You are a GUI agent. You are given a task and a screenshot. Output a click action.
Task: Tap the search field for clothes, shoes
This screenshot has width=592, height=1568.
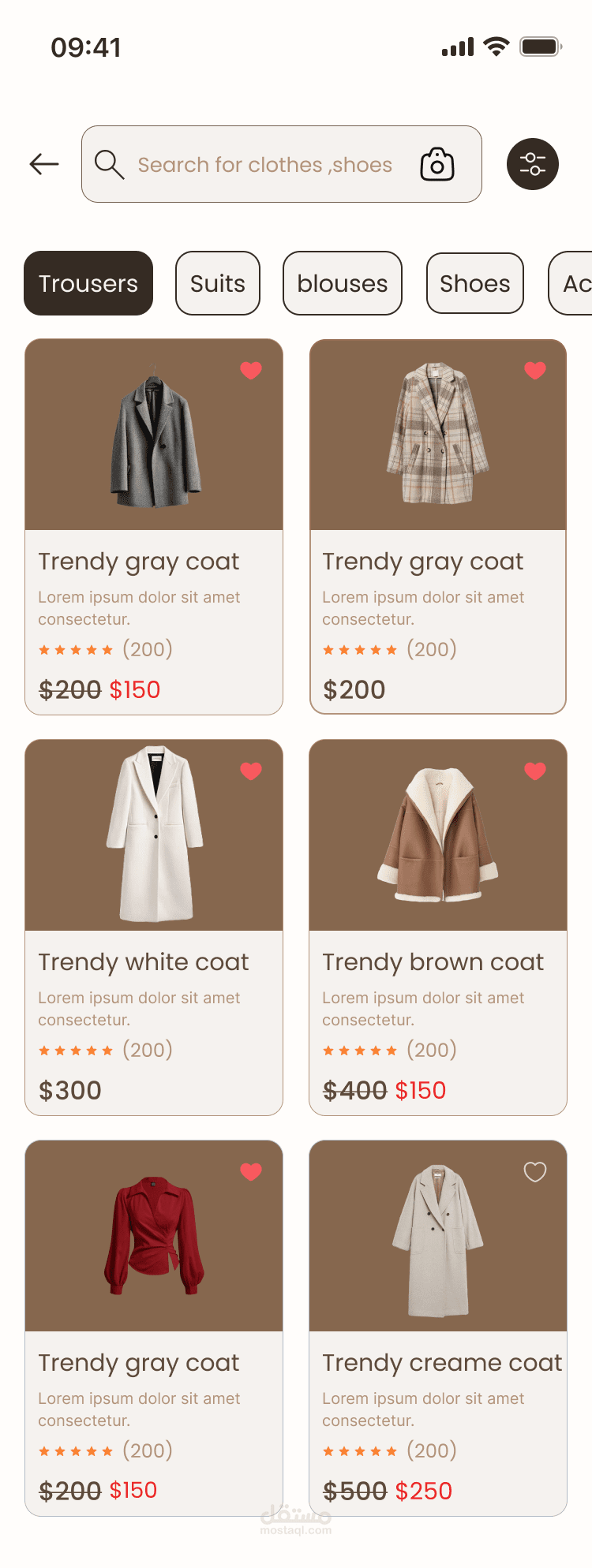click(264, 165)
